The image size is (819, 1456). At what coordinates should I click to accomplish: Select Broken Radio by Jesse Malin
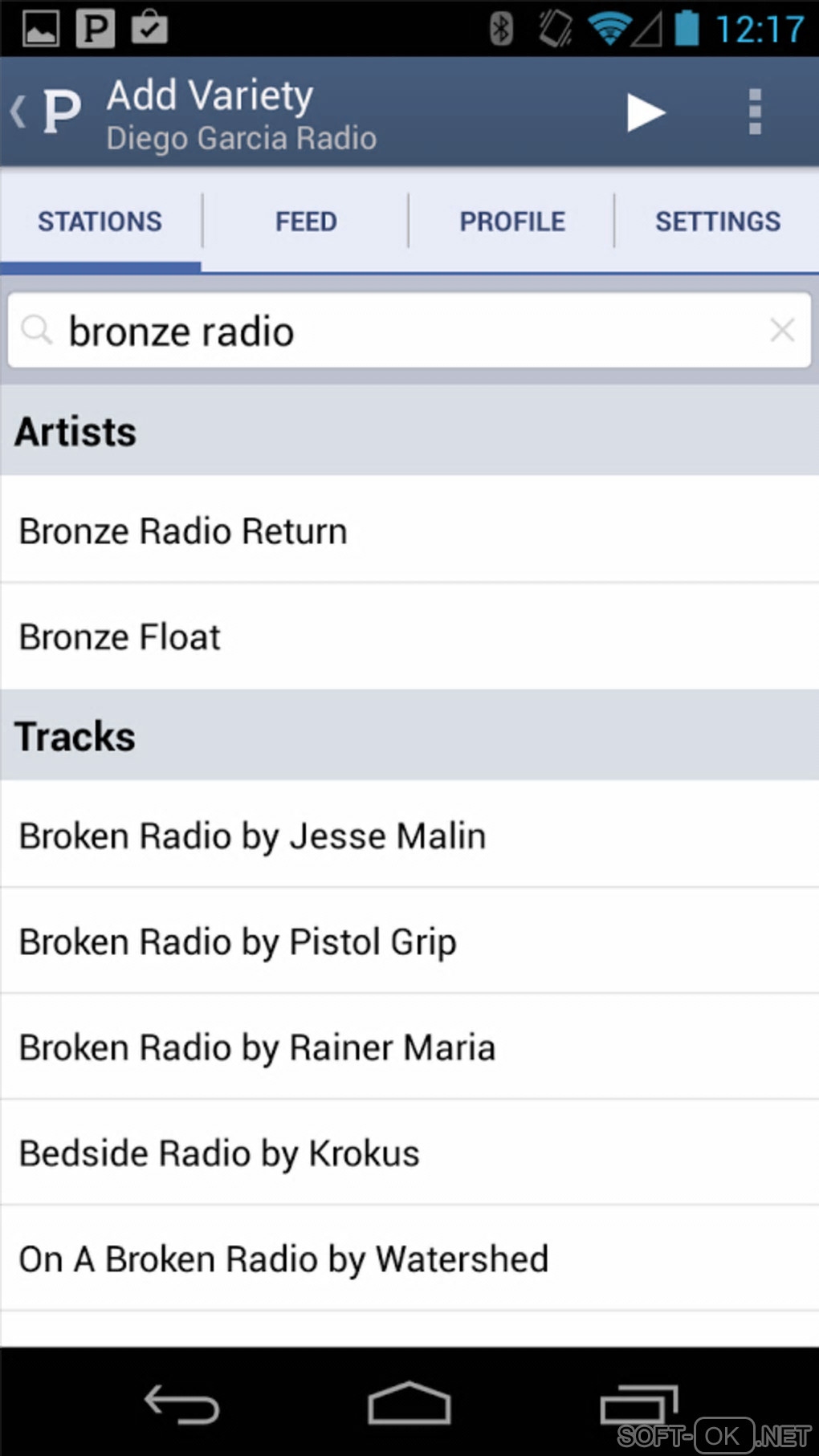409,836
